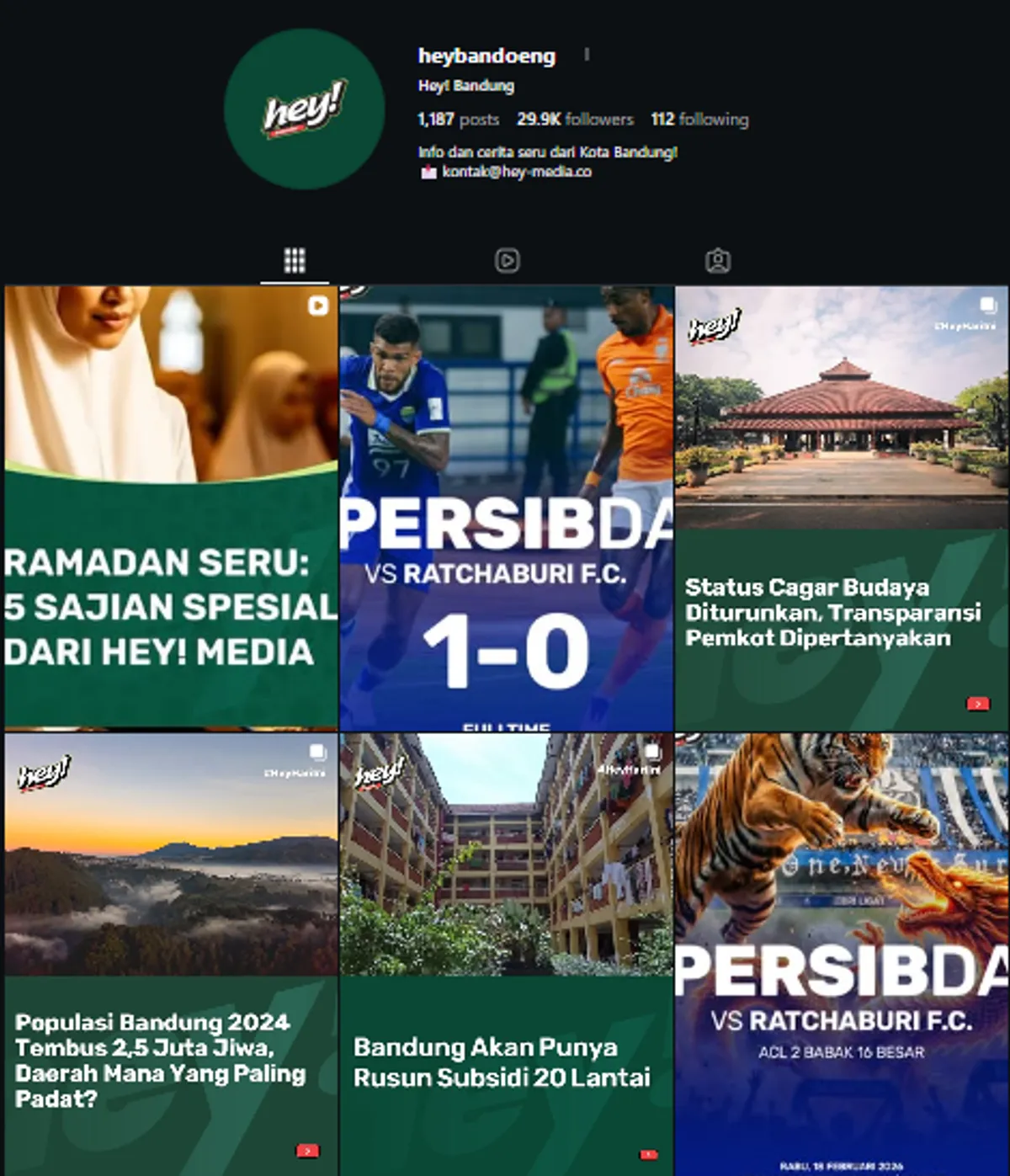Tap the kontak@hey-media.co email link

tap(516, 172)
